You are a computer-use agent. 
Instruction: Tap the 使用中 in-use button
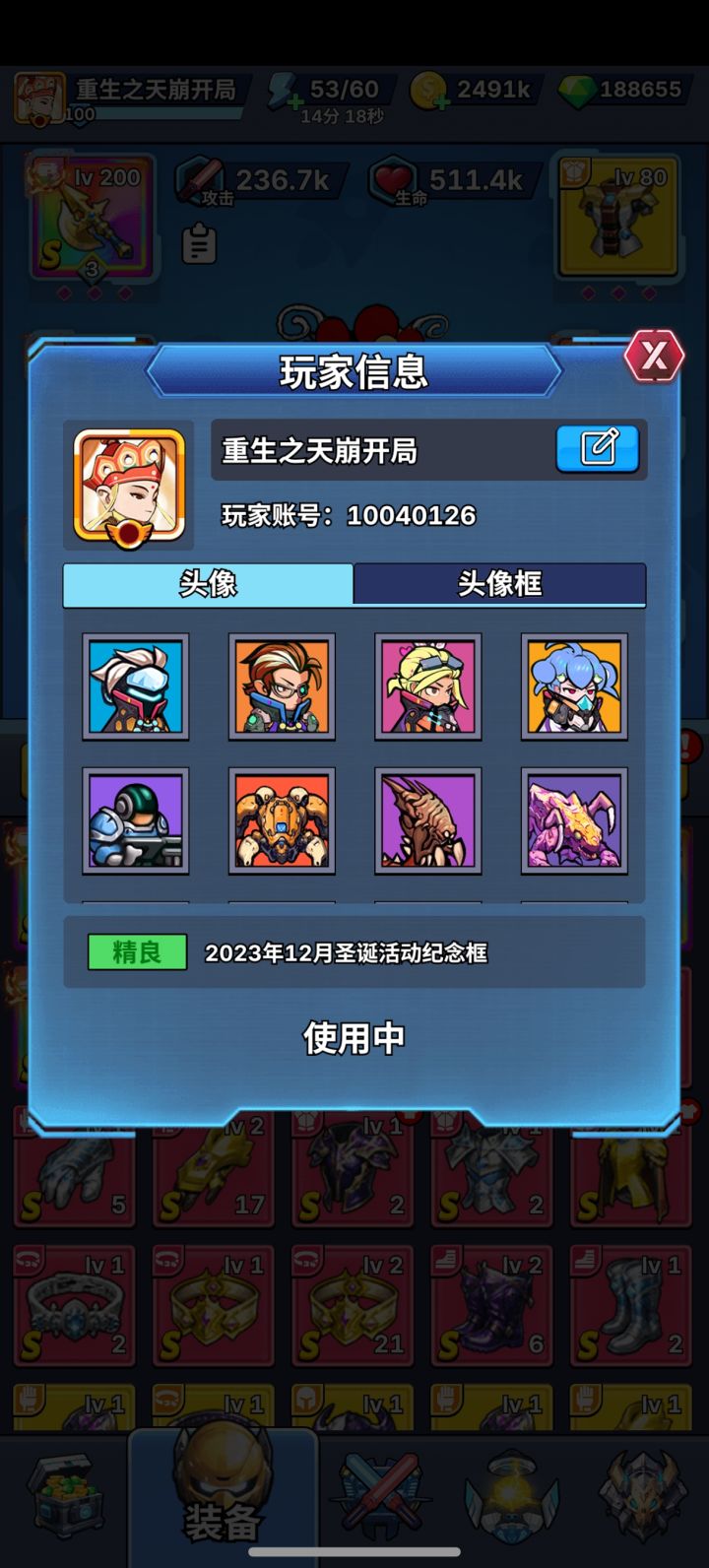(354, 1037)
